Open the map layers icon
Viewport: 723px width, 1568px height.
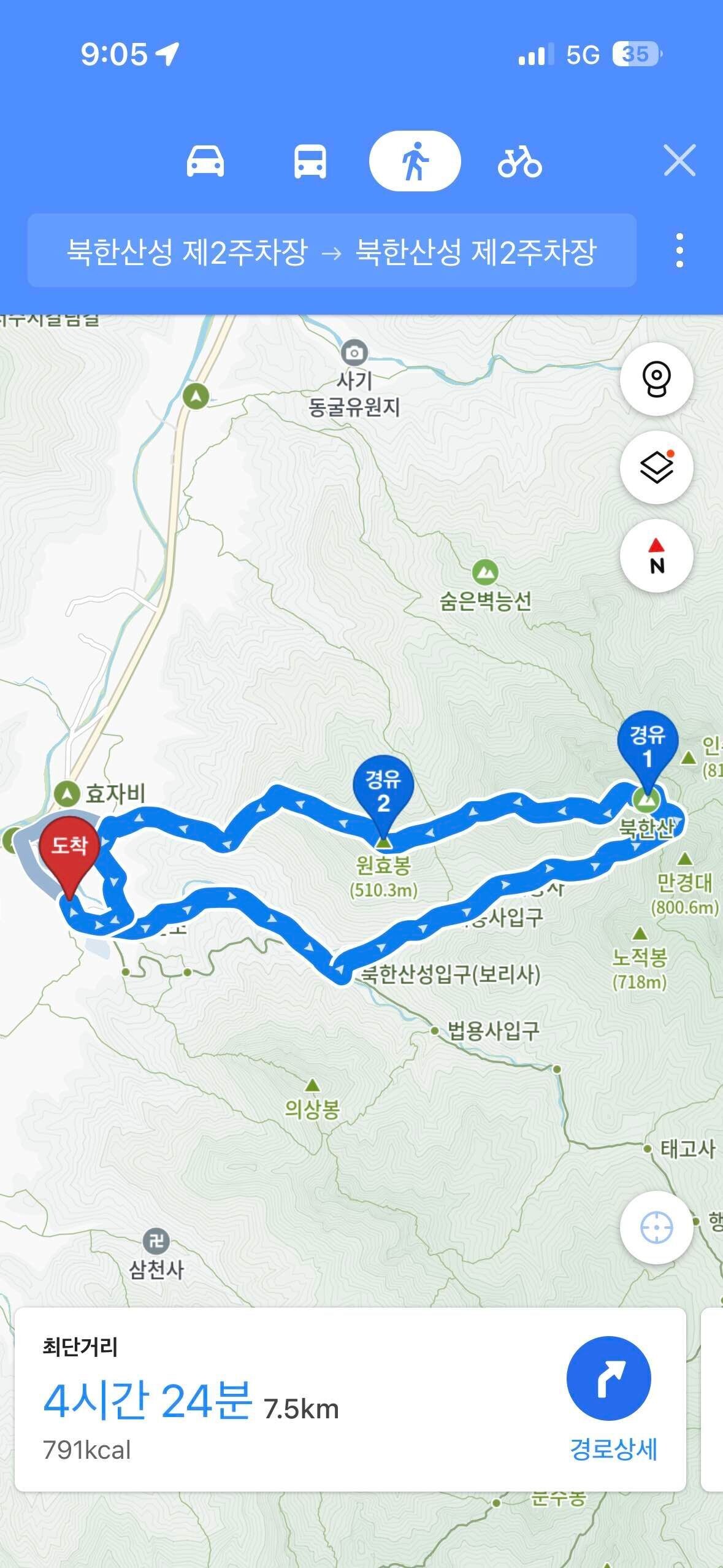pos(657,467)
